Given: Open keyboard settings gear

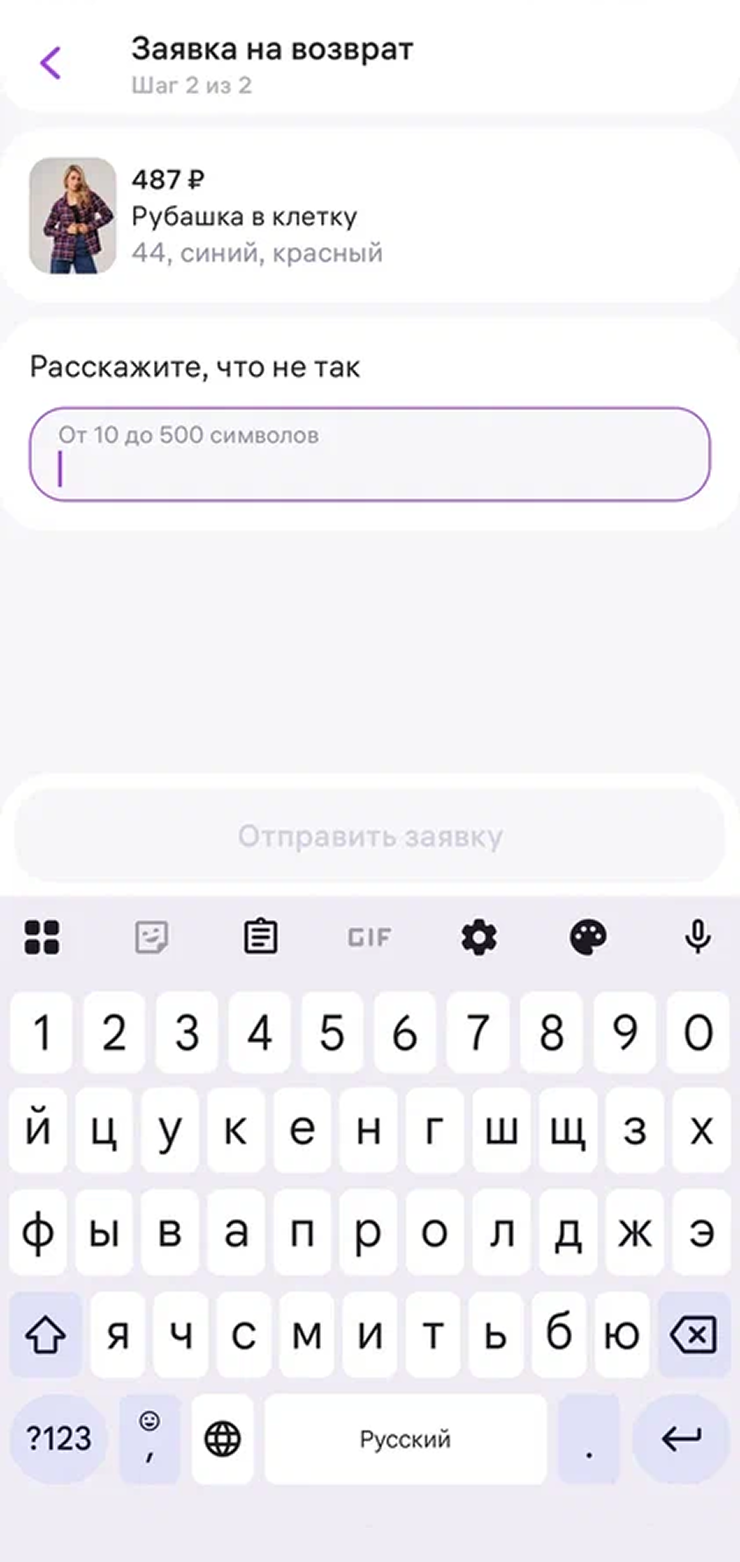Looking at the screenshot, I should pos(479,937).
